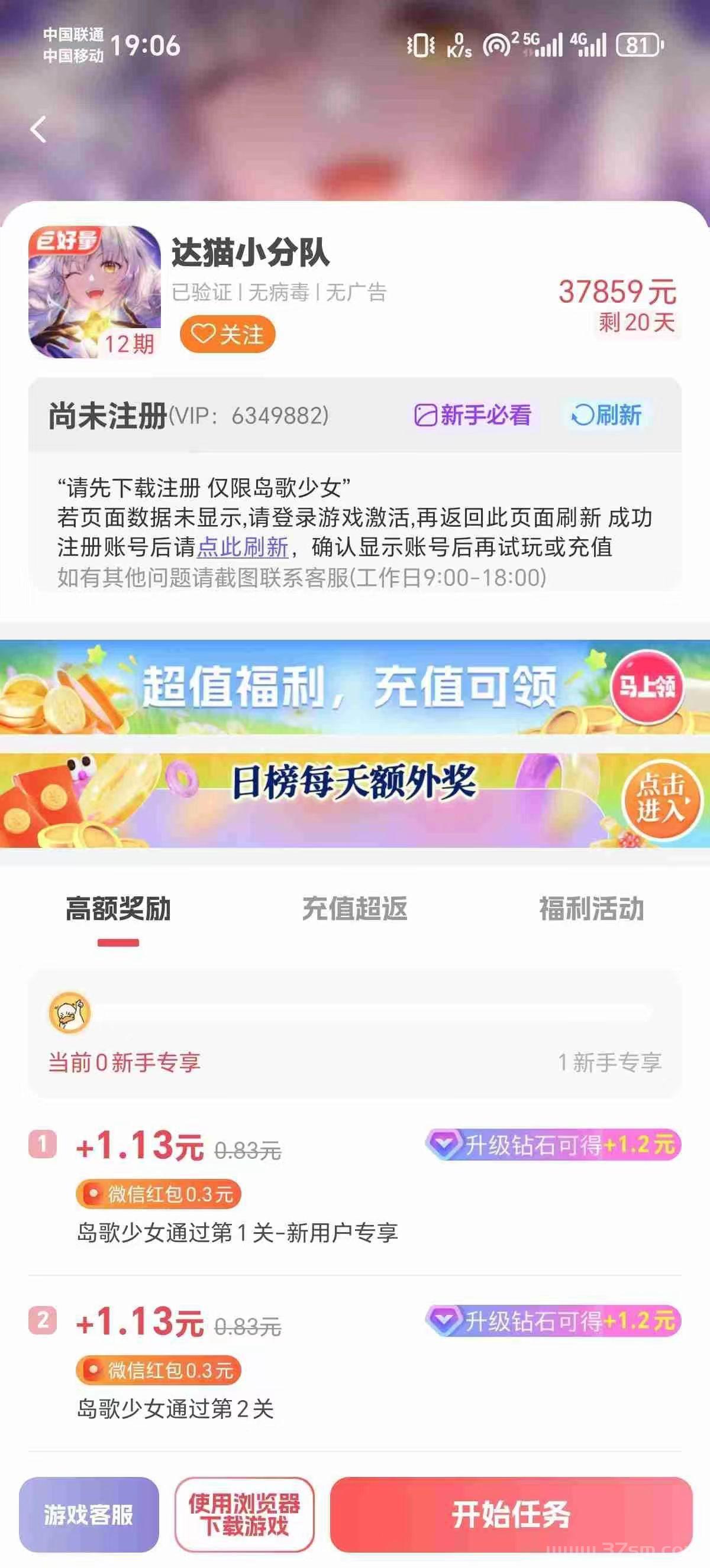Switch to the 充值超返 tab
The image size is (710, 1568).
coord(355,909)
